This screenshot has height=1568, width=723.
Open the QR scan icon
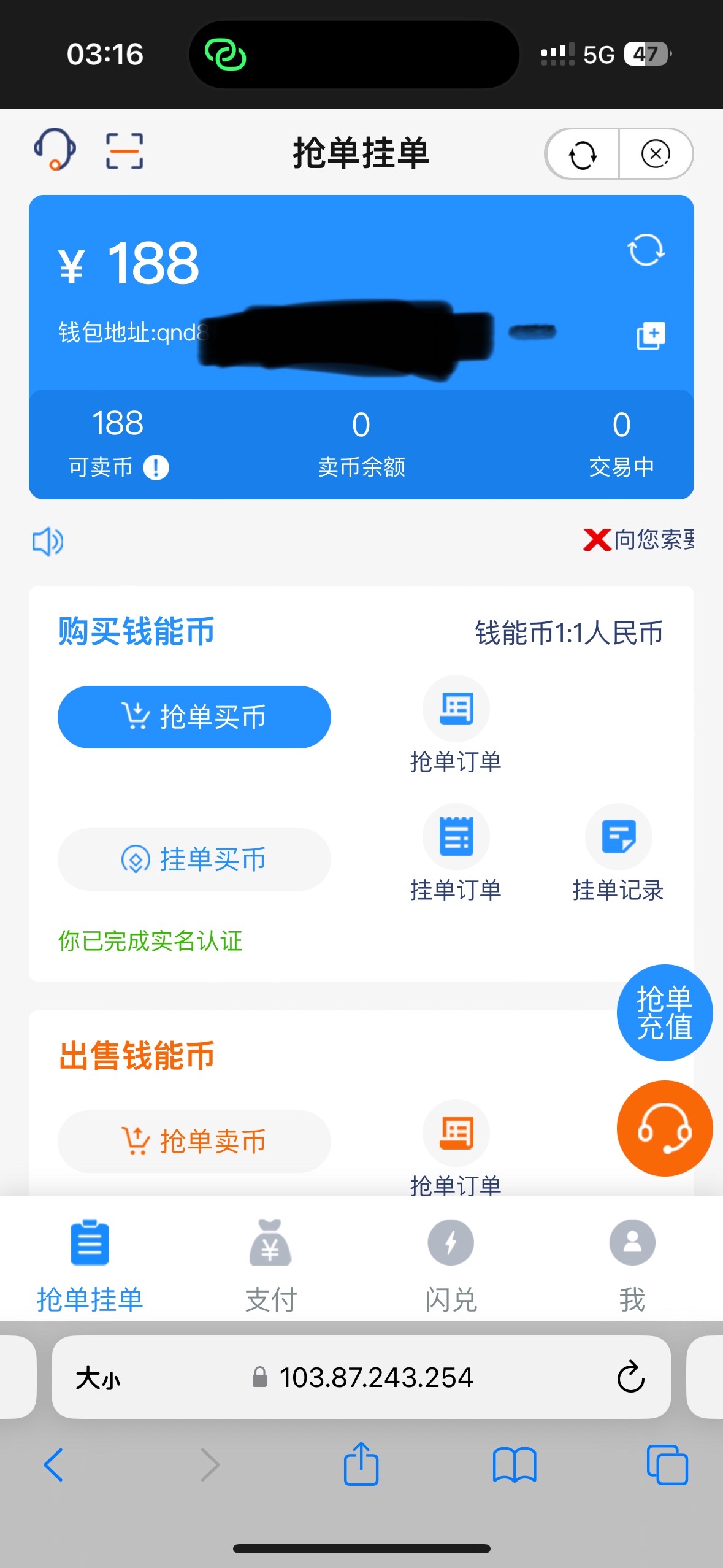pos(124,151)
